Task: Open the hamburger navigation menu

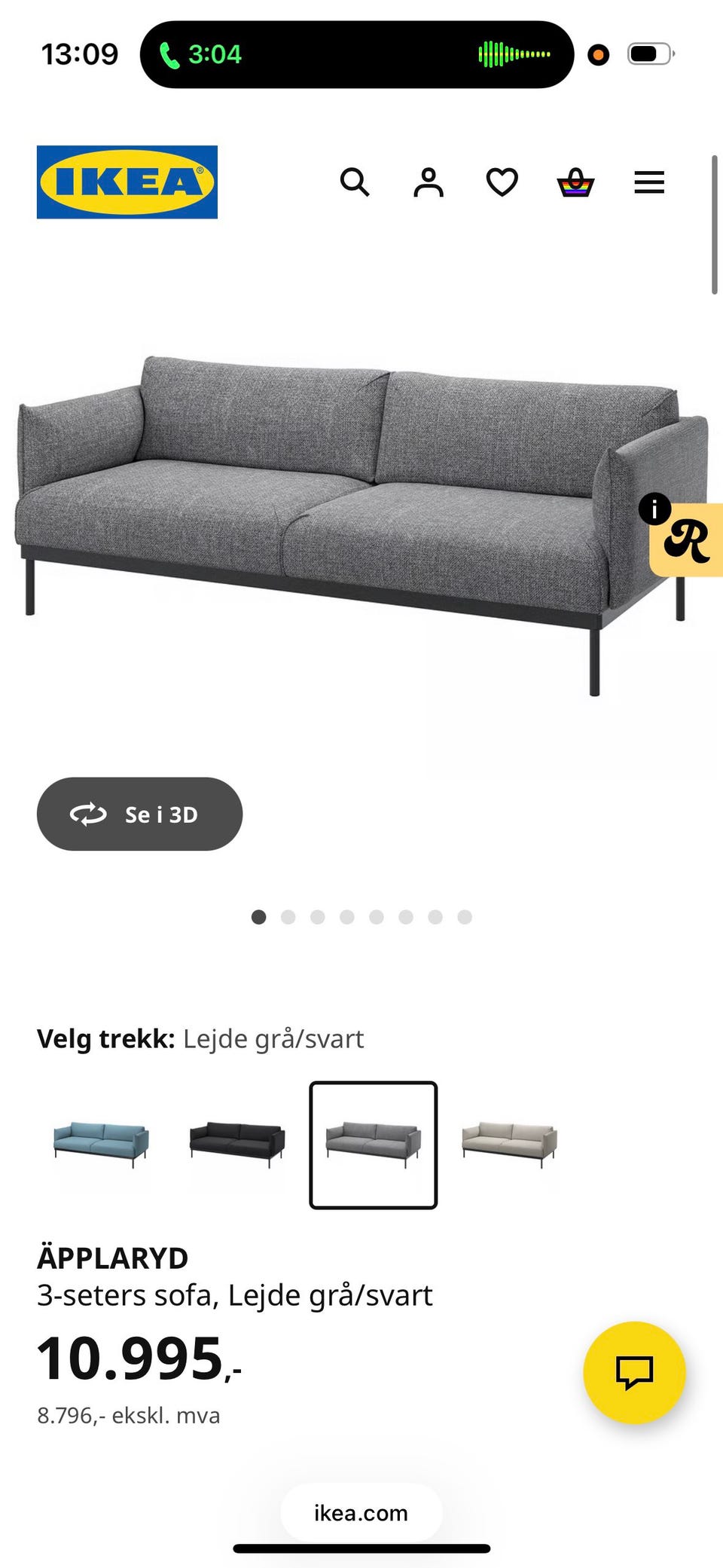Action: [x=648, y=182]
